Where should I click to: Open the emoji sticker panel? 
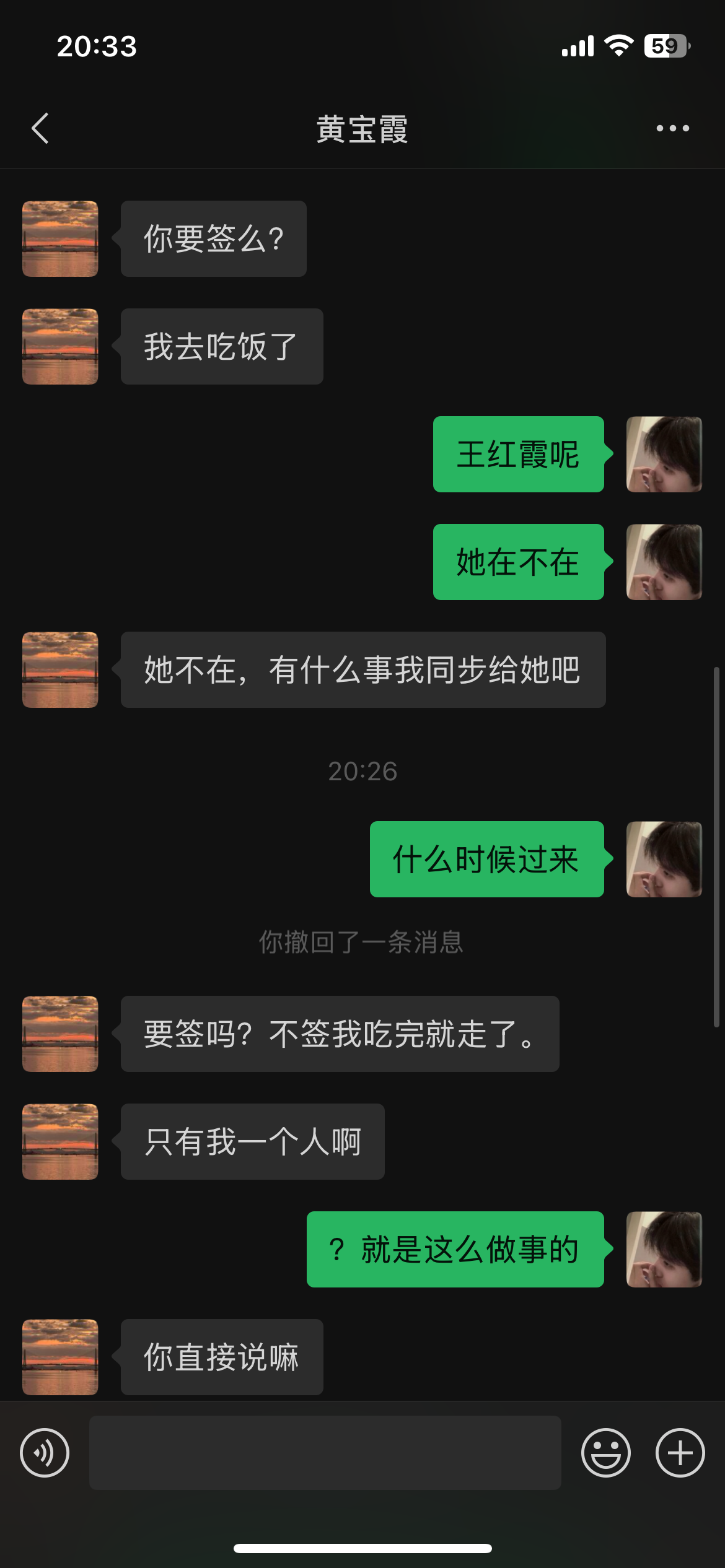605,1453
